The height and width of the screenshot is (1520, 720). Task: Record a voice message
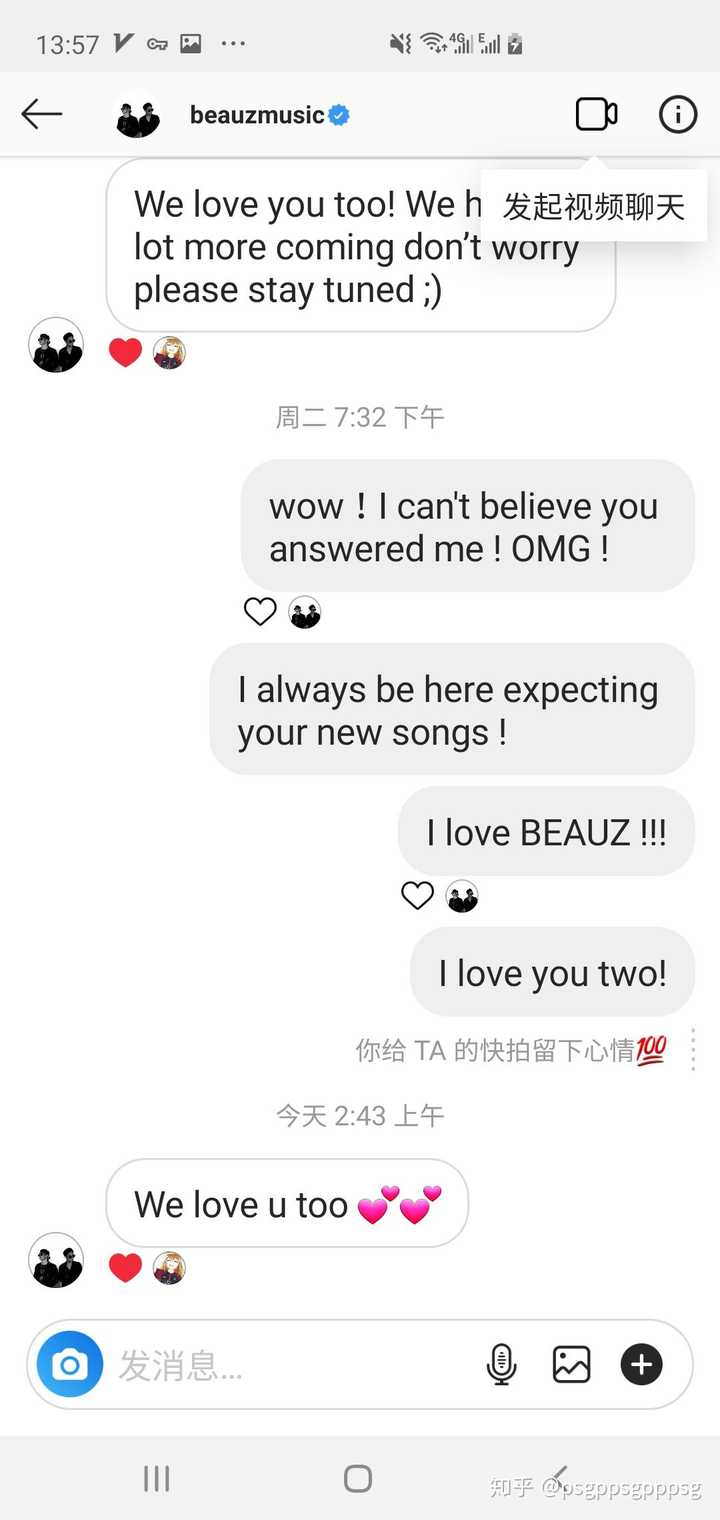pos(501,1364)
